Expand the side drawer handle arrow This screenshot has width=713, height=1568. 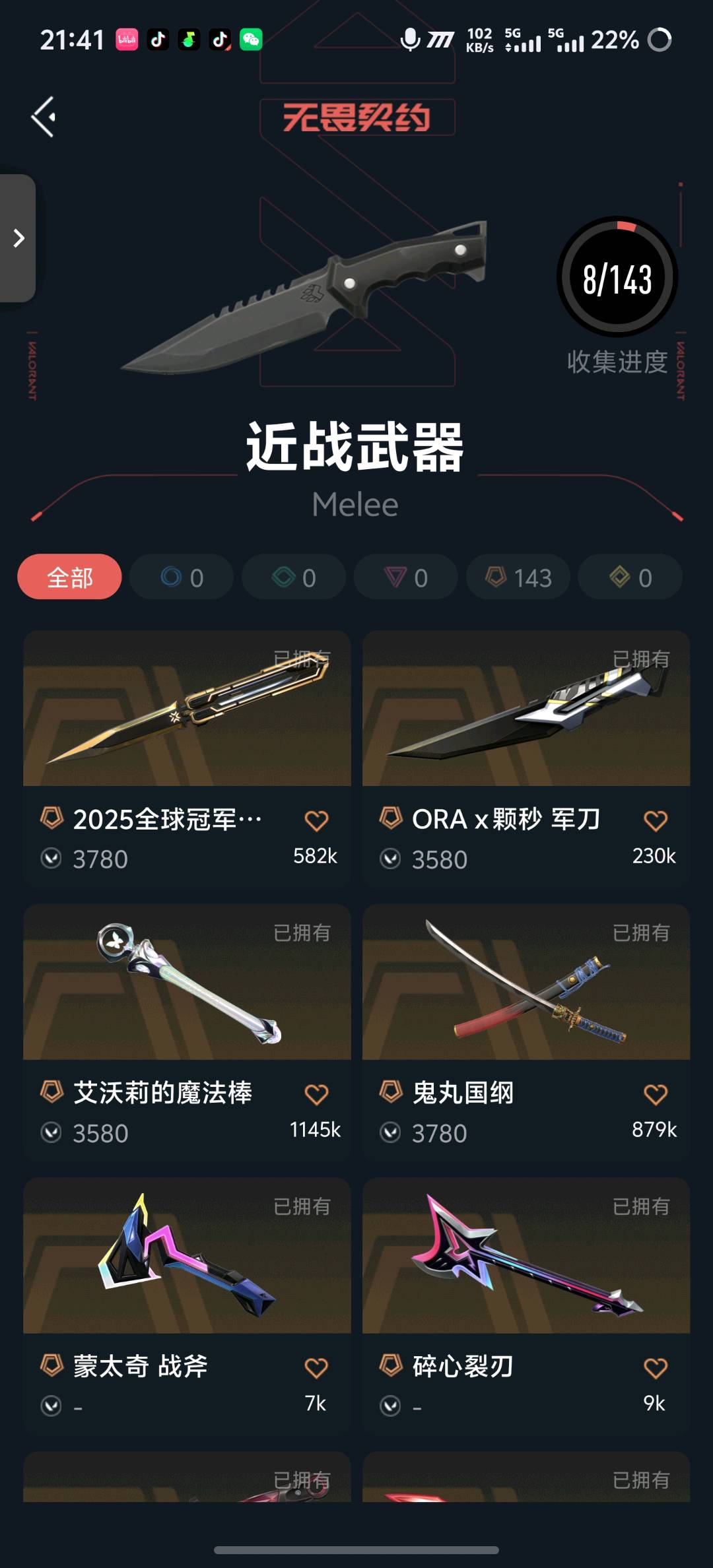(x=18, y=238)
